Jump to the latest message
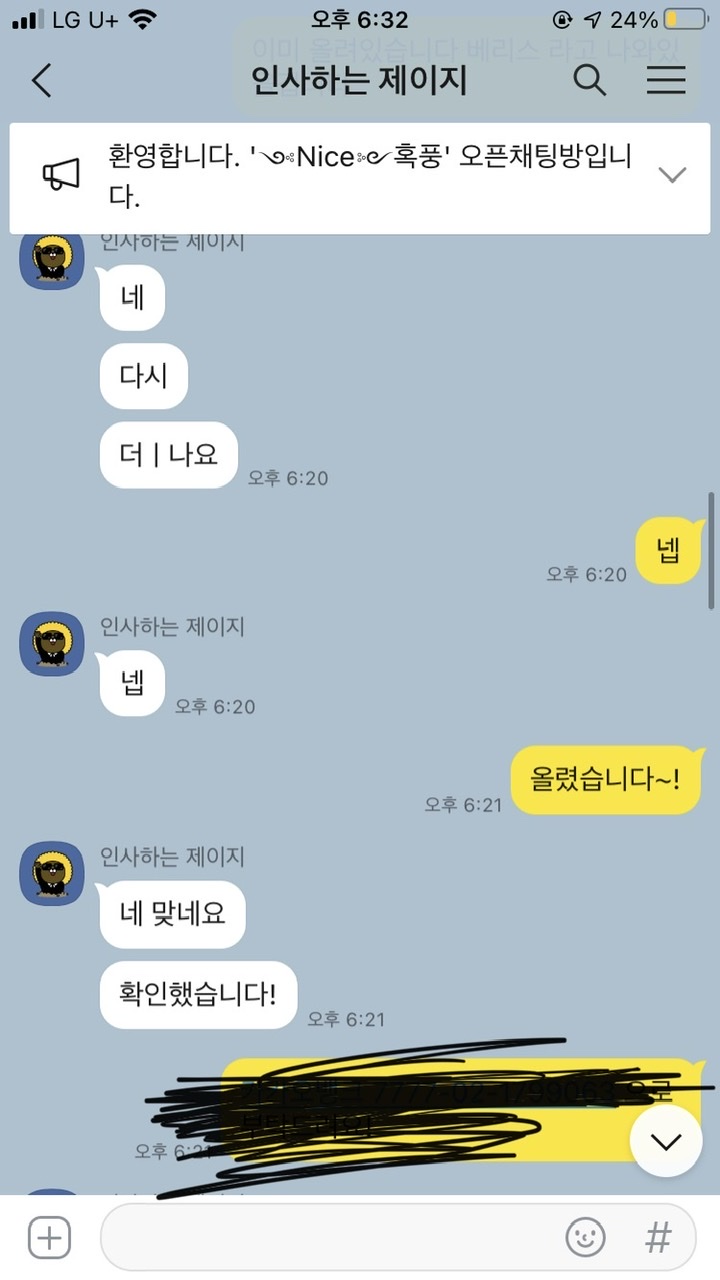Viewport: 720px width, 1280px height. 666,1141
